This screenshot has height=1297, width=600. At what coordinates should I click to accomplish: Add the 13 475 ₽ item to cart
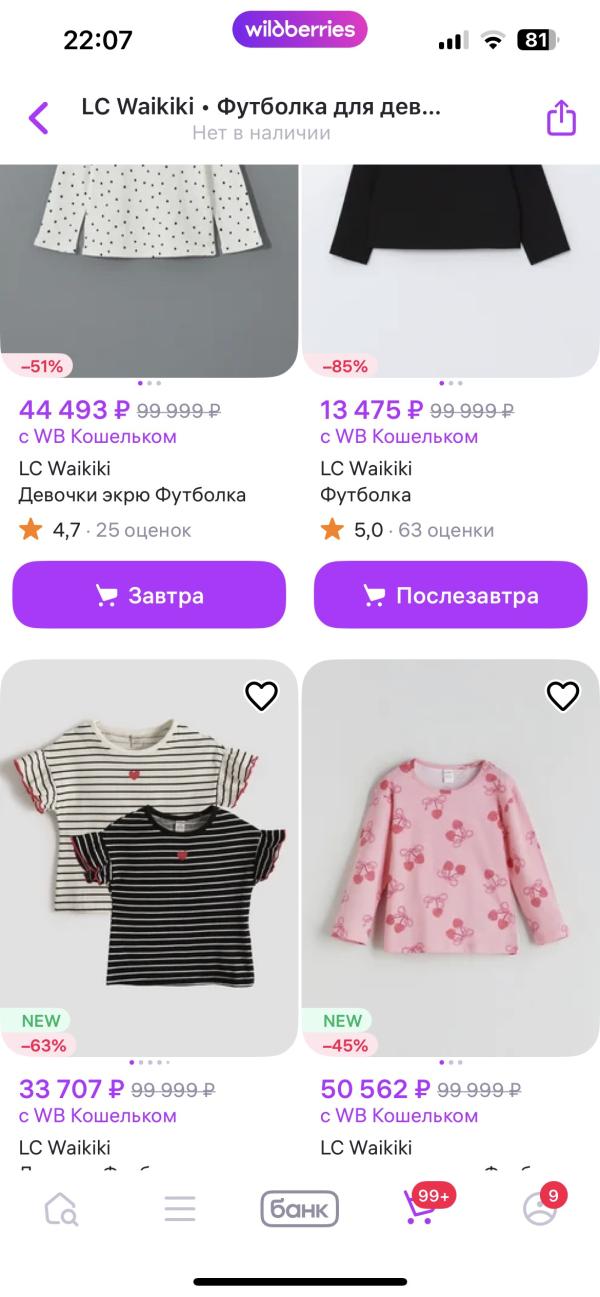(x=450, y=595)
